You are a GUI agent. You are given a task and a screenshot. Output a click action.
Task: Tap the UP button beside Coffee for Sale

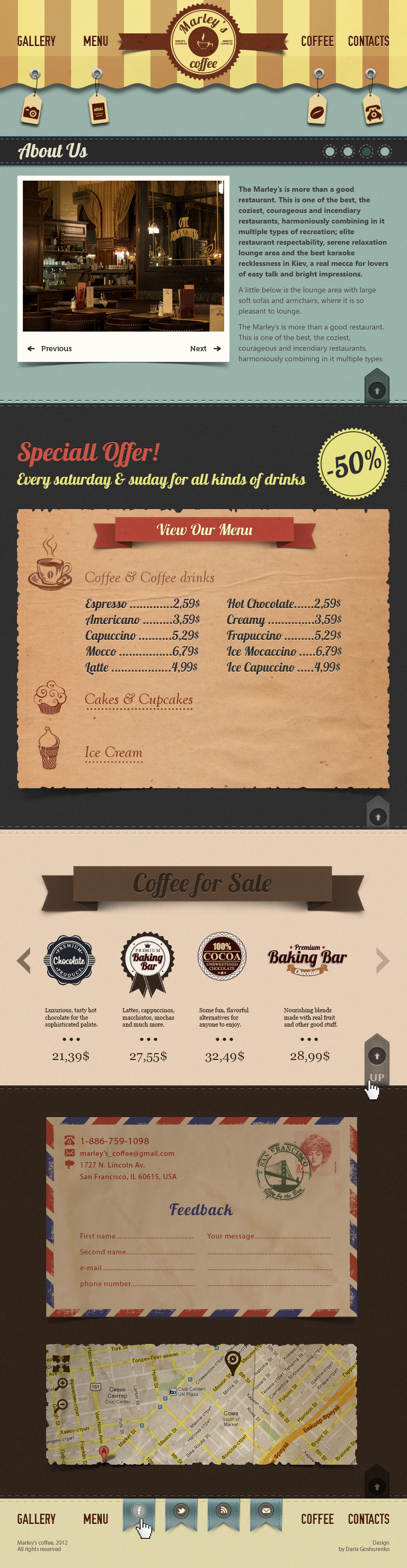[377, 1061]
